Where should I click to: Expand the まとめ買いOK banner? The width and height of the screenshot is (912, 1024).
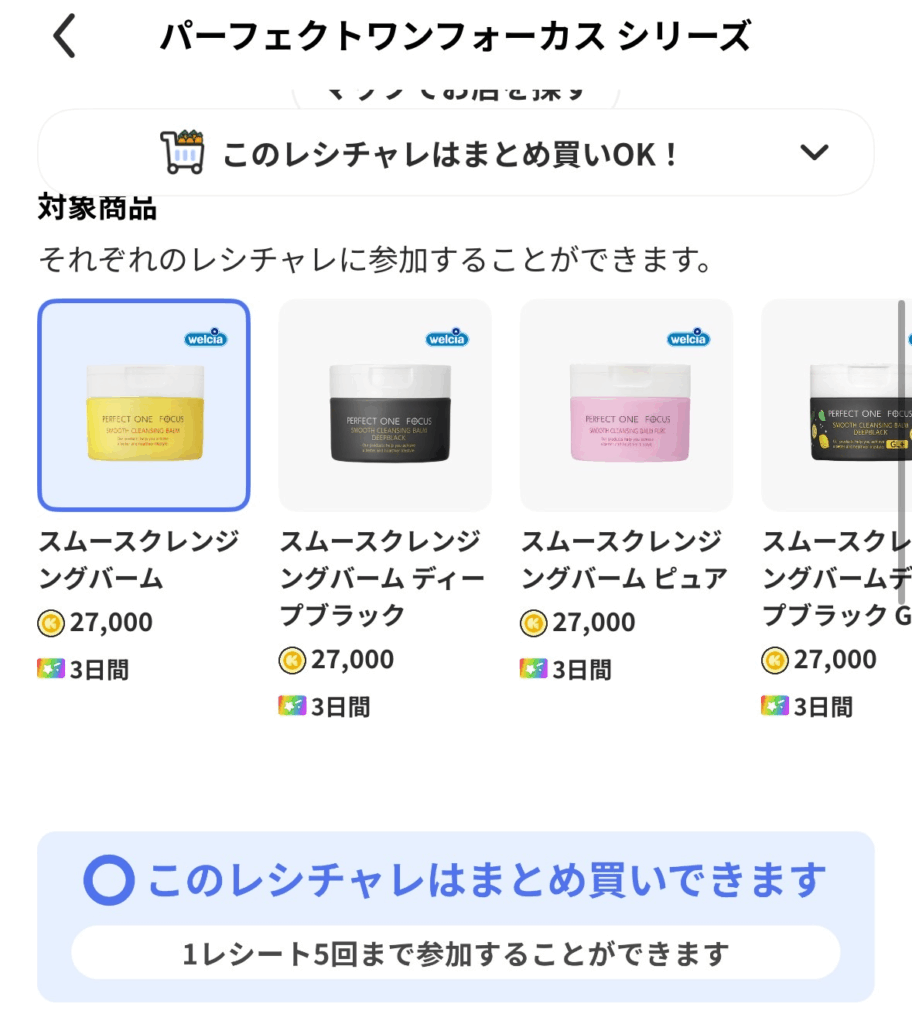click(815, 153)
